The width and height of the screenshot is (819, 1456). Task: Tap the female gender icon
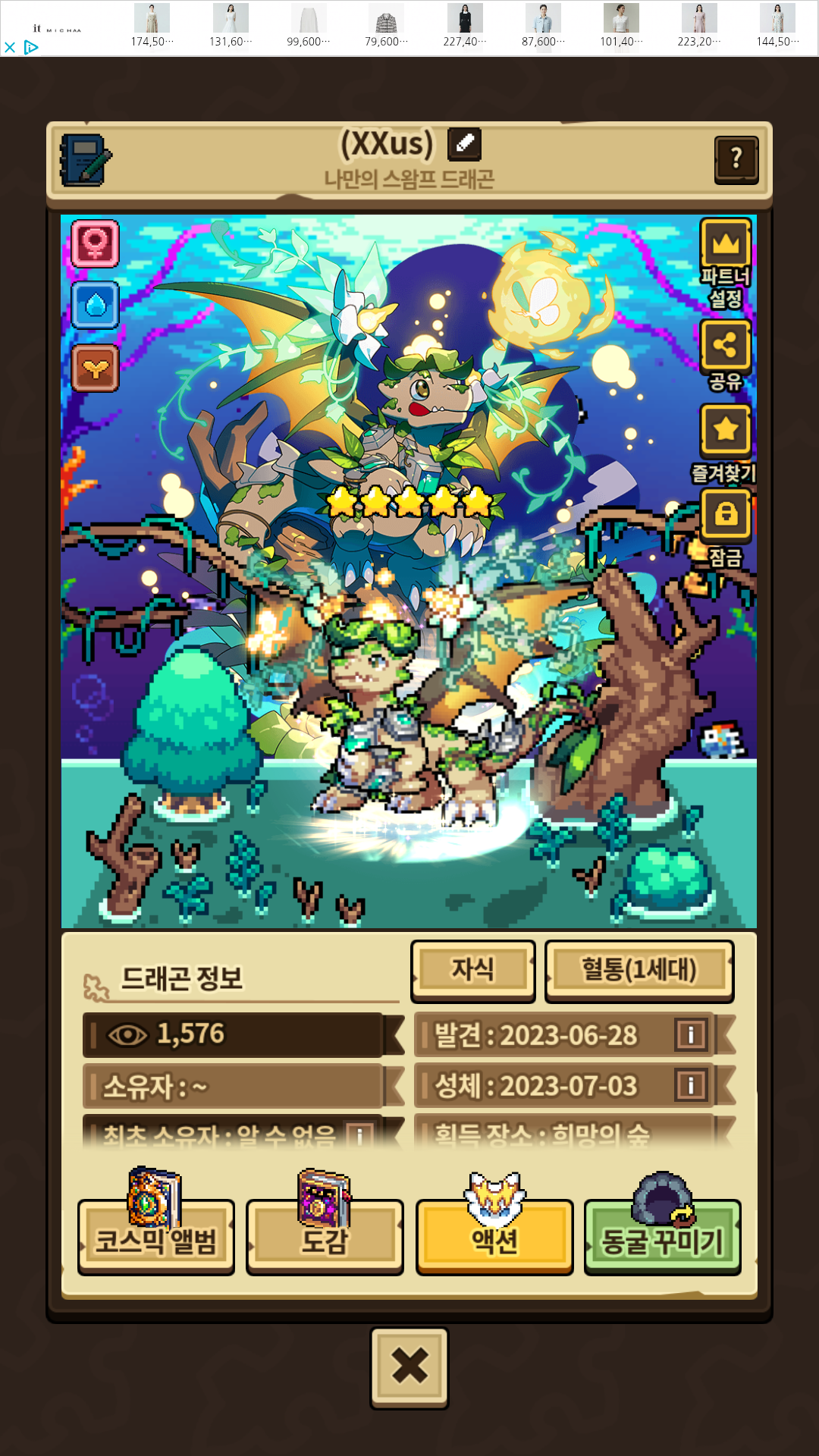(96, 243)
